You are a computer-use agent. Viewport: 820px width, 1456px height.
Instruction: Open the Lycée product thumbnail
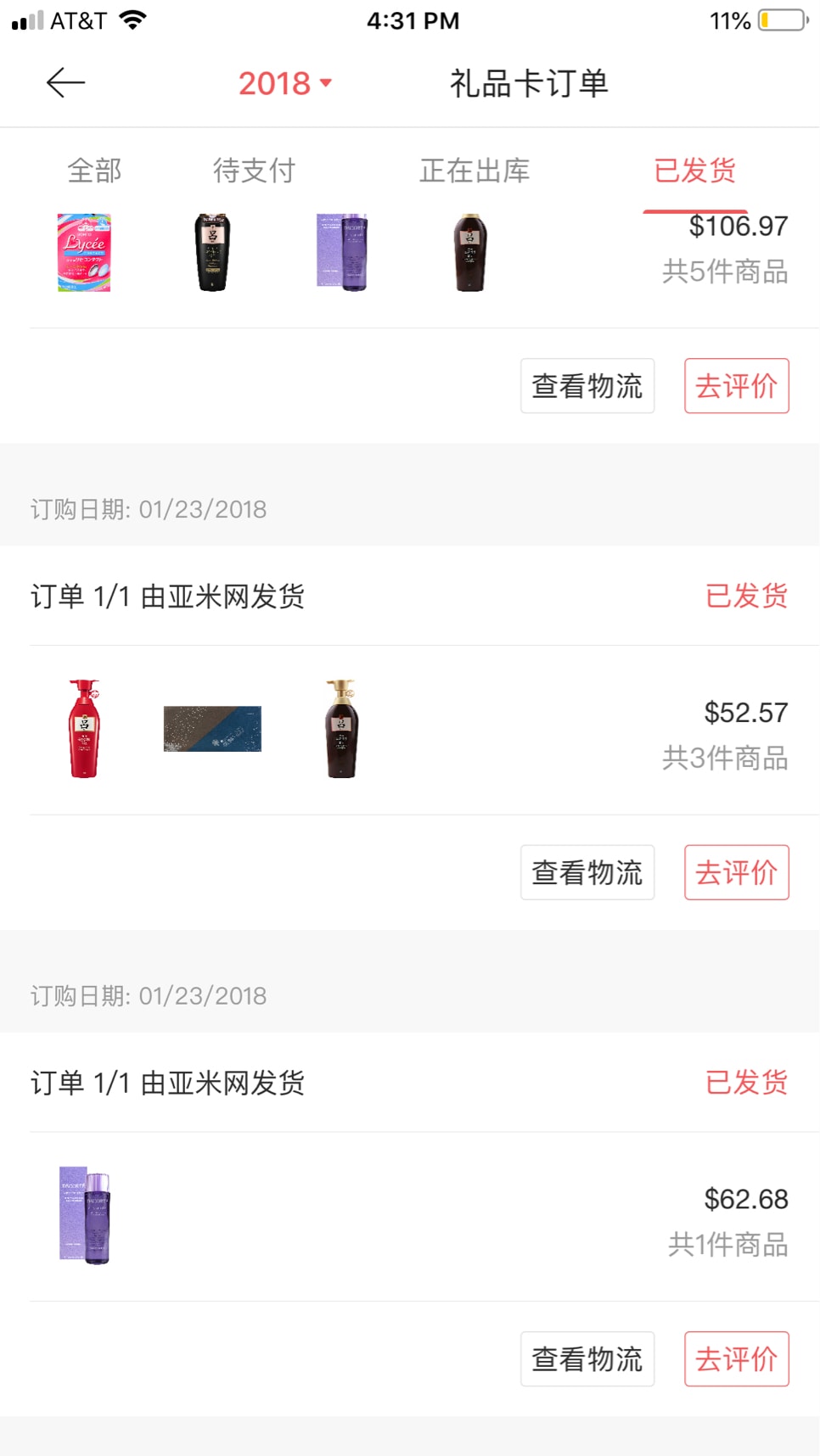pyautogui.click(x=84, y=253)
